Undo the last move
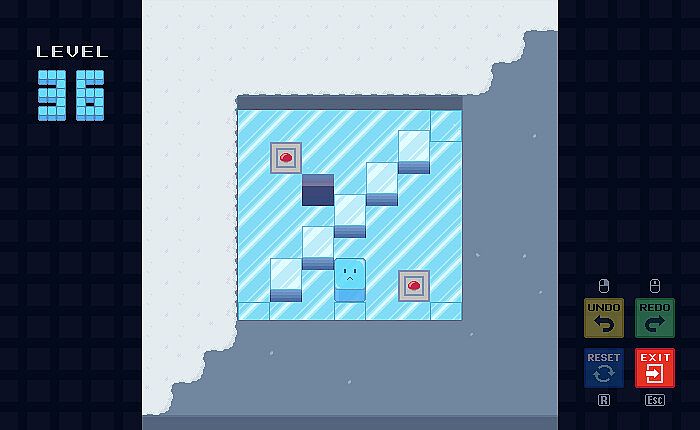This screenshot has width=700, height=430. [604, 317]
